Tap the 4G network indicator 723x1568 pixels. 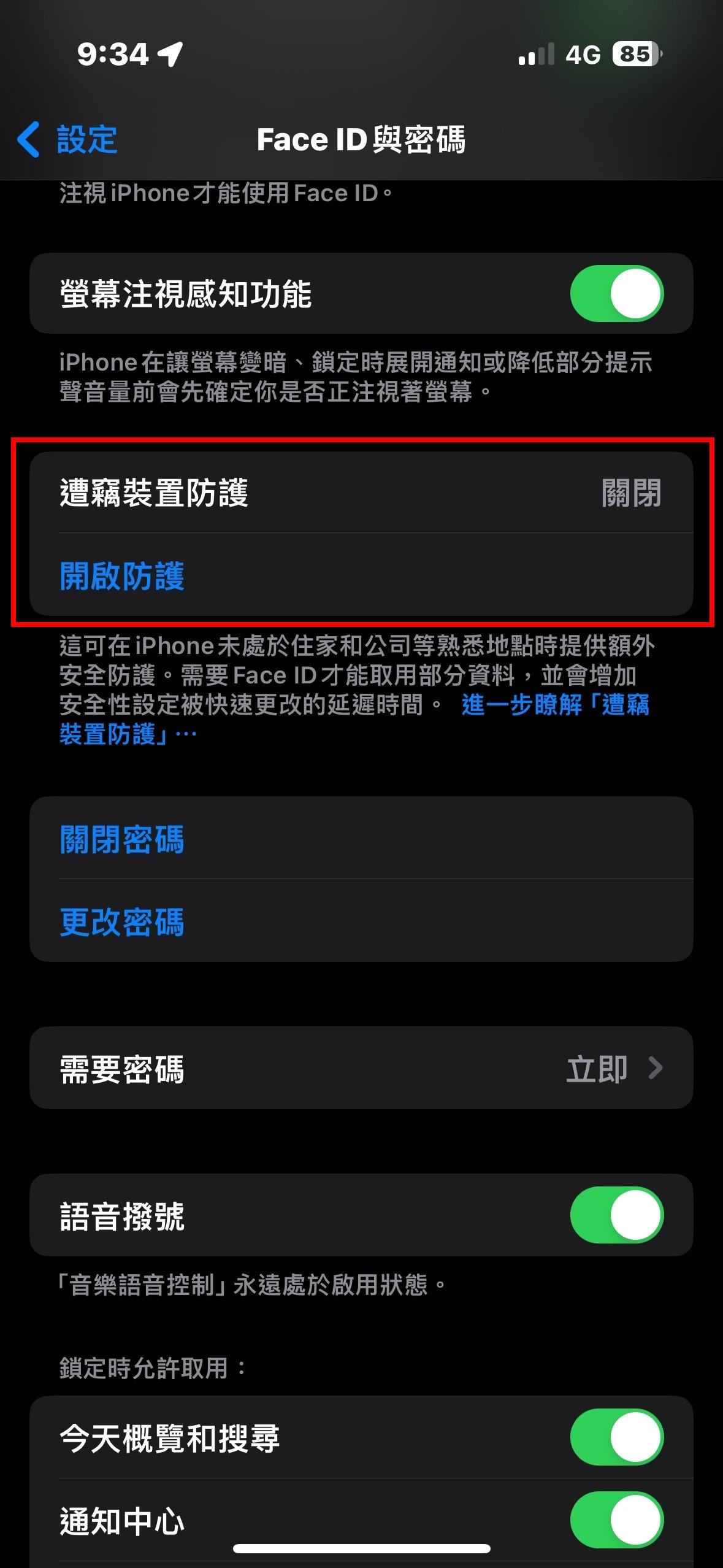point(582,55)
